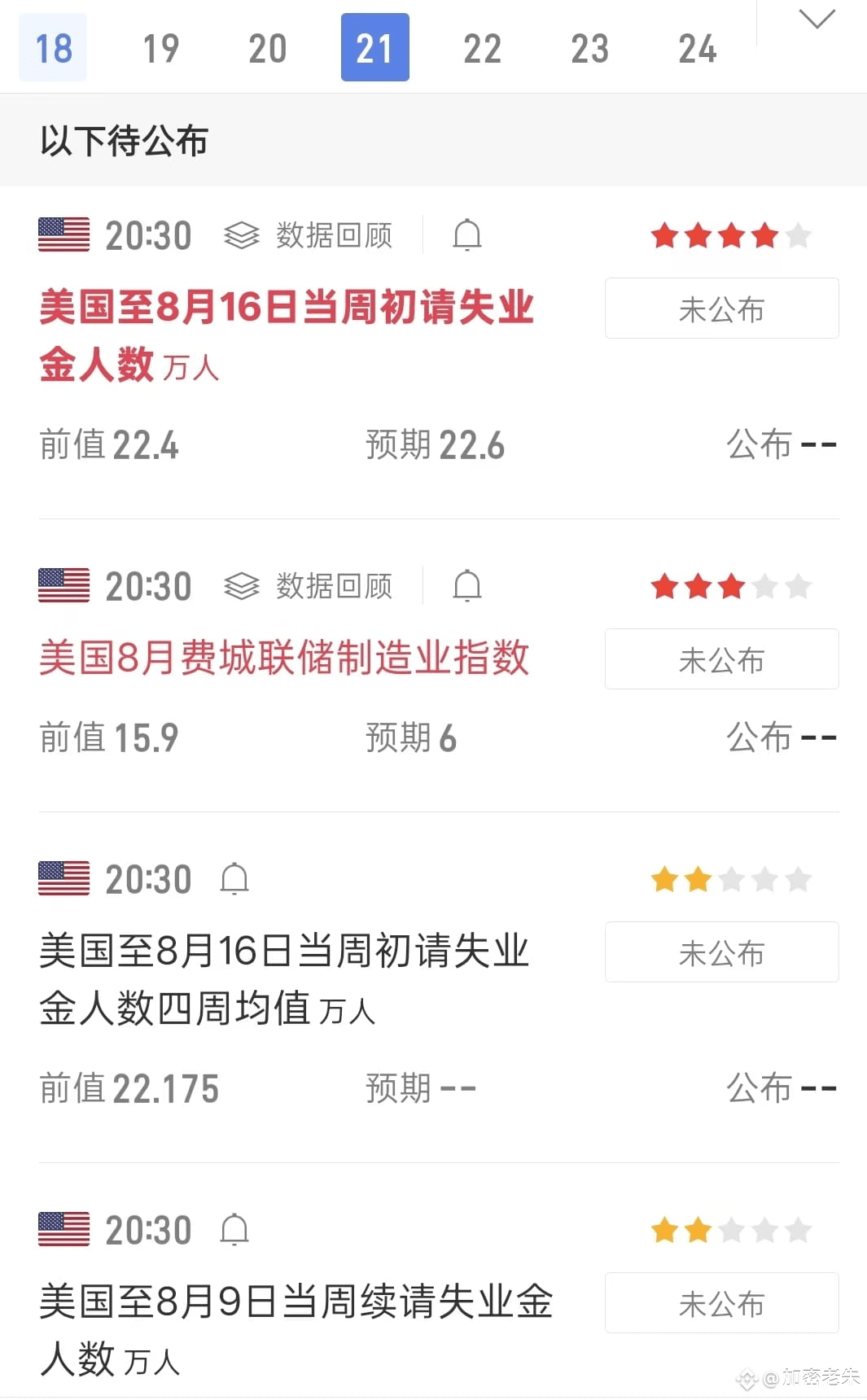Select date 18 in the calendar strip

click(x=53, y=48)
